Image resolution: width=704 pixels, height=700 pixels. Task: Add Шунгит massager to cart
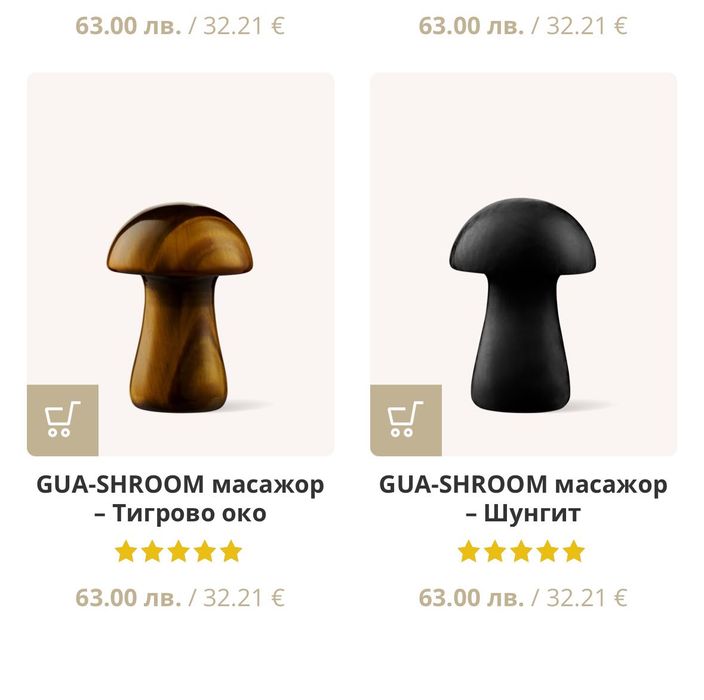(x=405, y=420)
